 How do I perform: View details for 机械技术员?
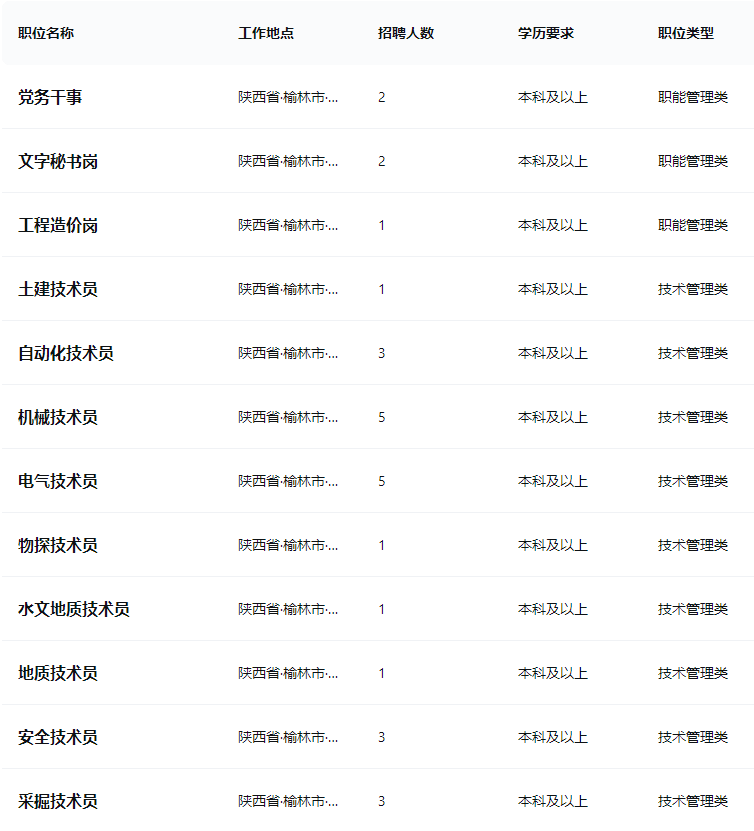click(x=58, y=417)
